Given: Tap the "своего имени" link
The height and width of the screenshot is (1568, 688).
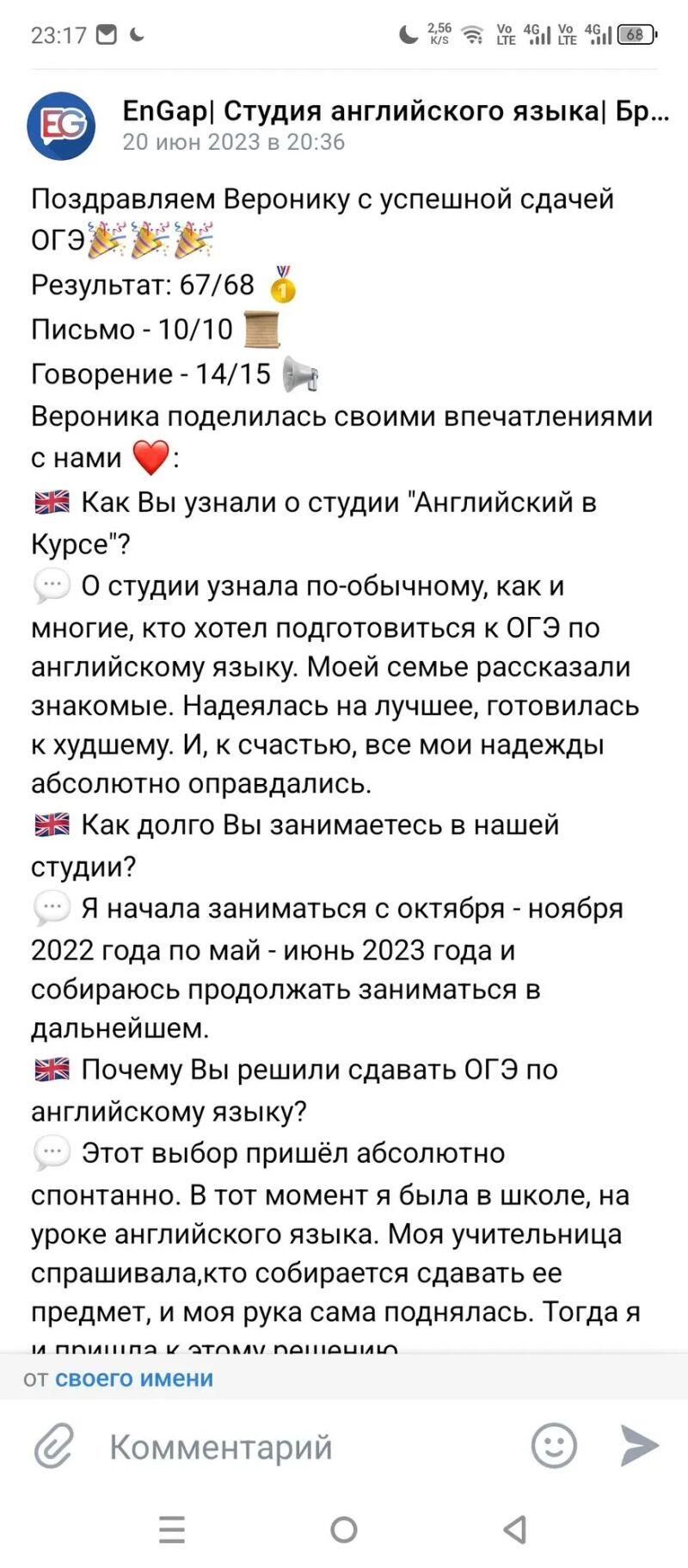Looking at the screenshot, I should (133, 1378).
